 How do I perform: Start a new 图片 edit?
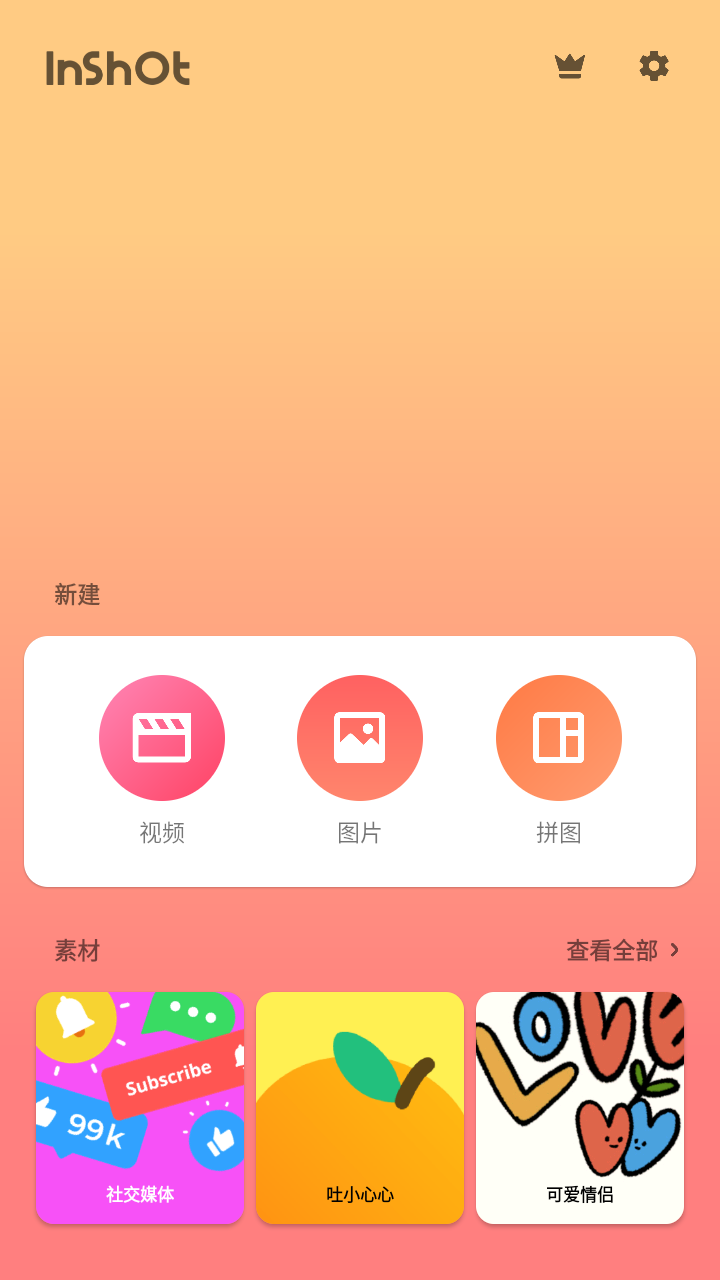(x=360, y=738)
